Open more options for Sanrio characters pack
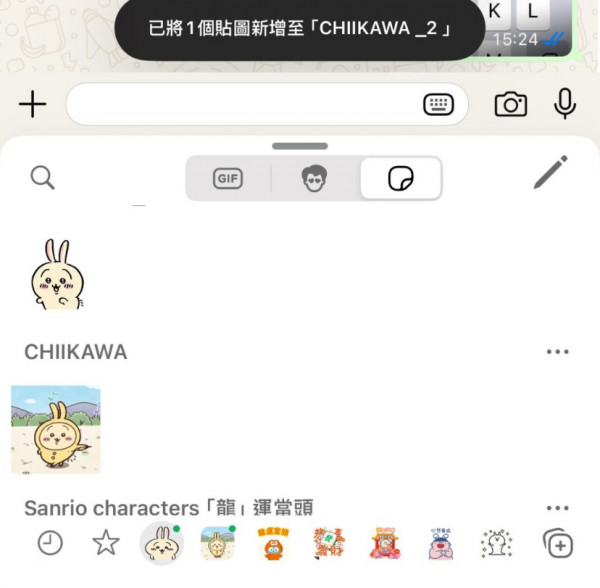The image size is (600, 588). 557,508
